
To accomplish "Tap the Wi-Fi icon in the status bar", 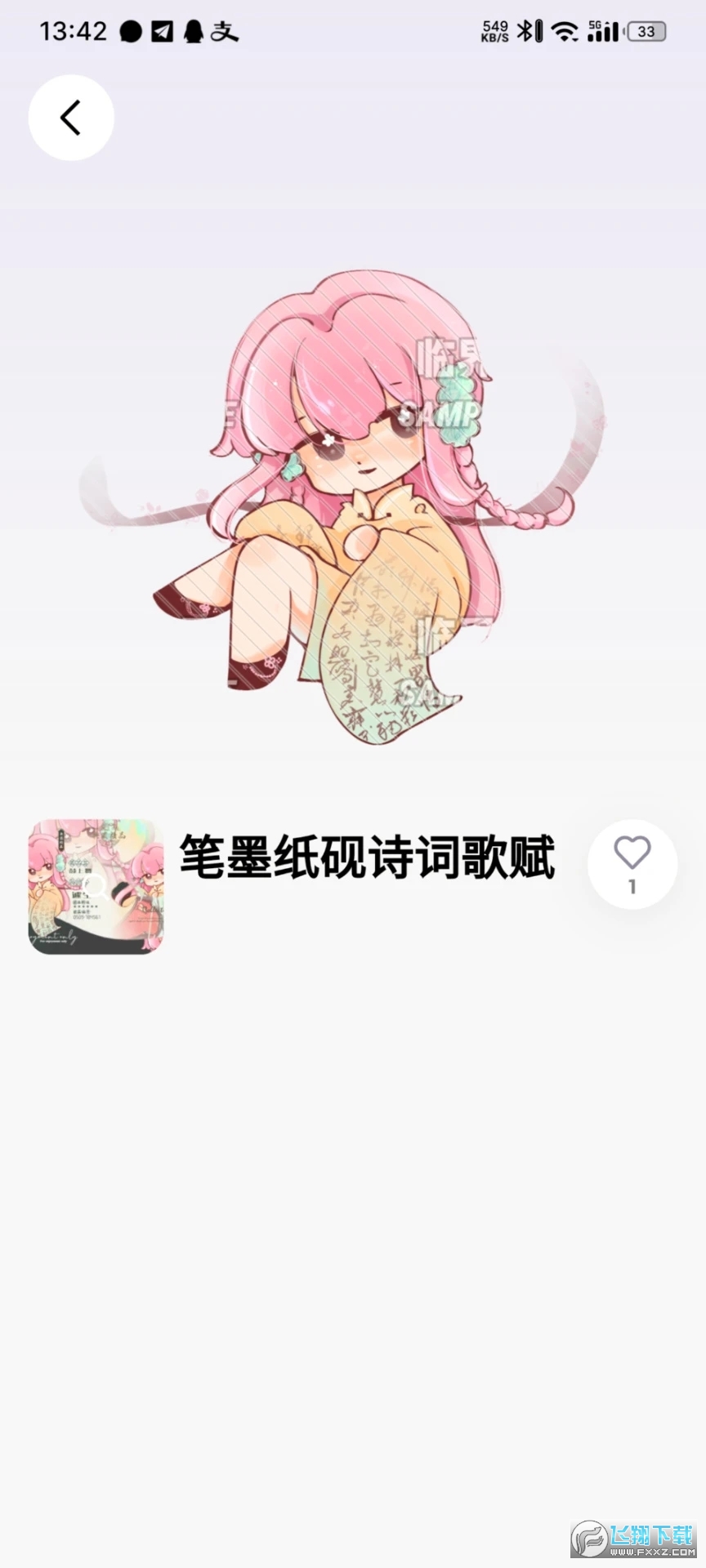I will click(x=564, y=31).
